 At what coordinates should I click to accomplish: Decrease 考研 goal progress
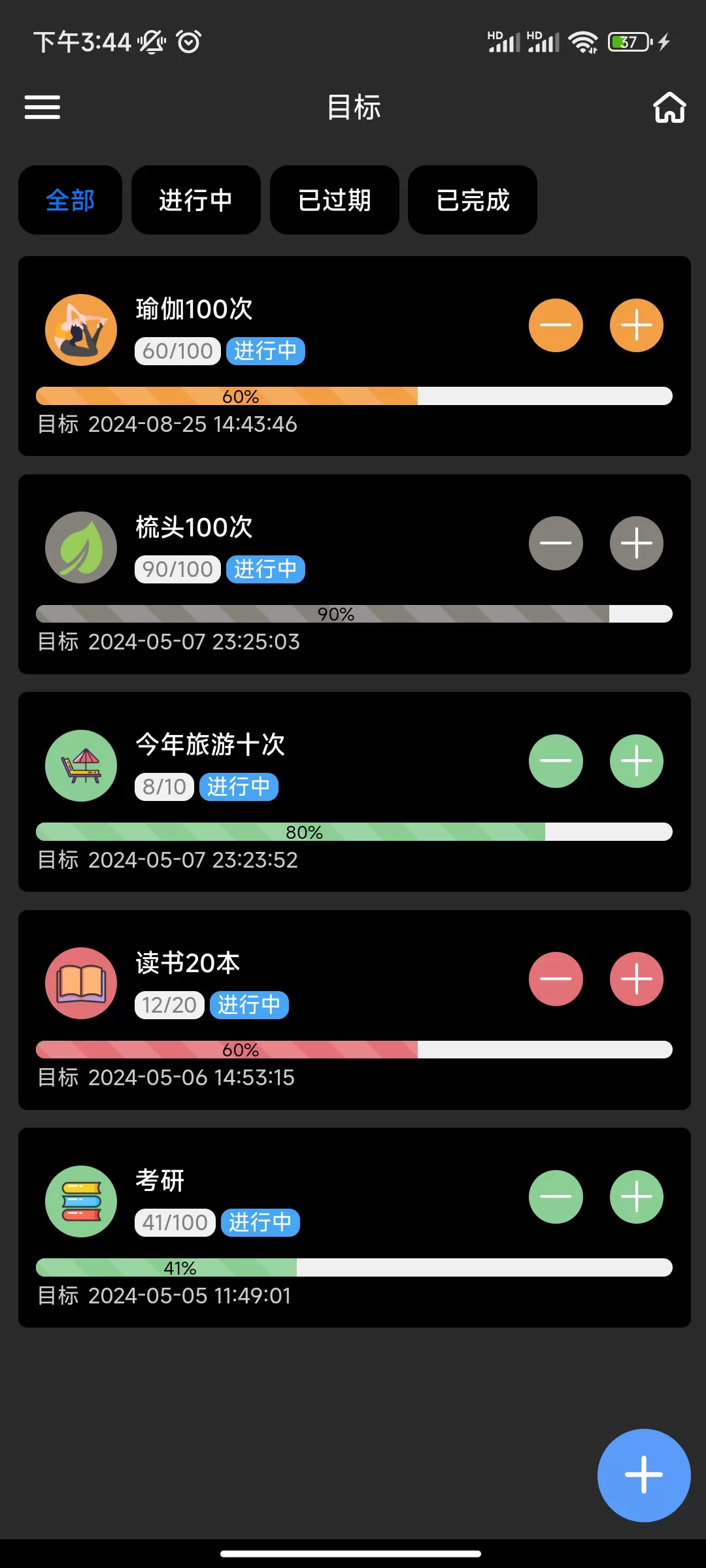point(556,1197)
